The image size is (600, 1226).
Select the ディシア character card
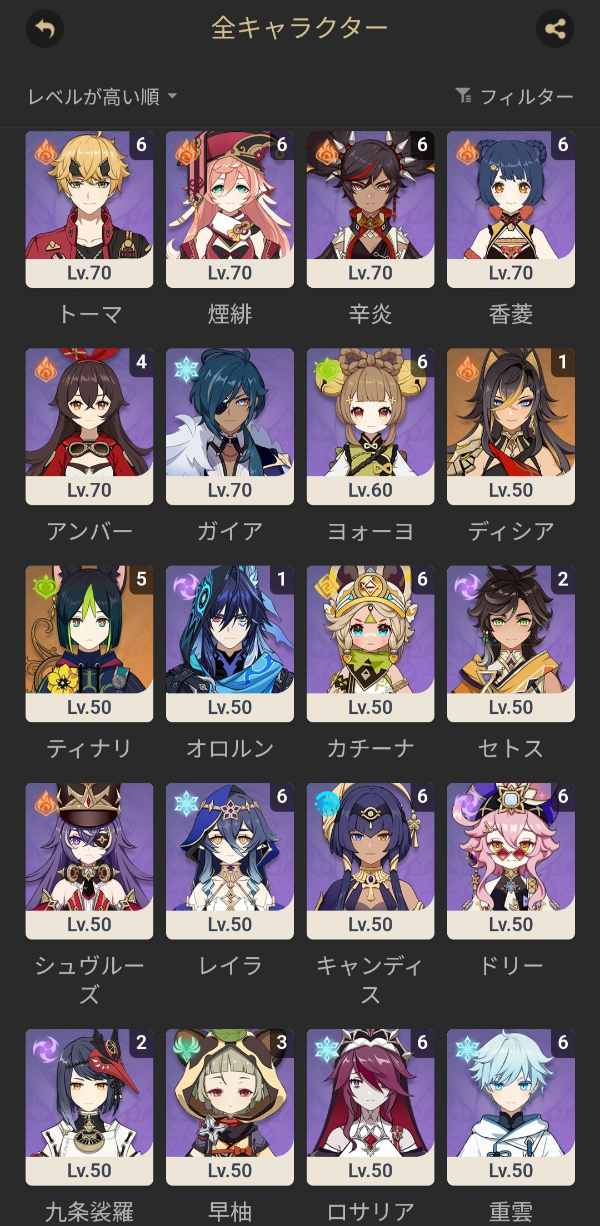(511, 427)
